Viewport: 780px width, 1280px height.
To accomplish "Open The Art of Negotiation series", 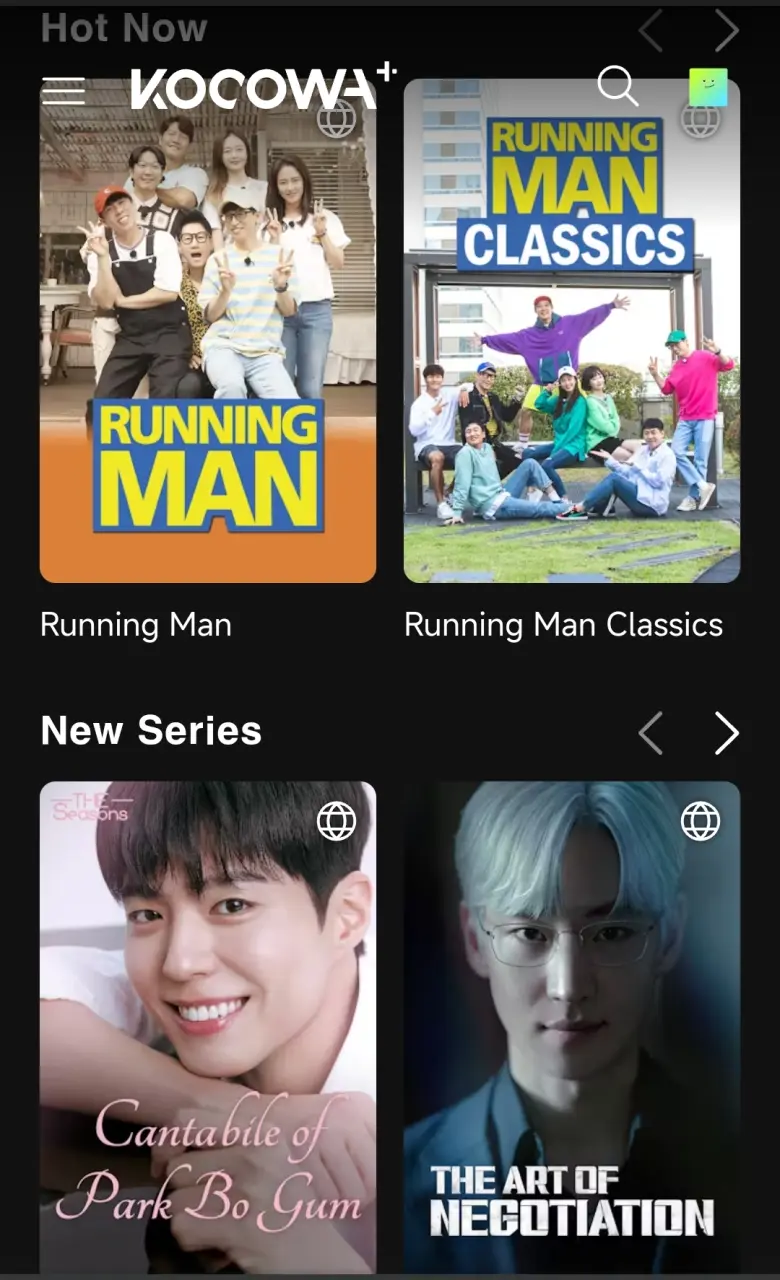I will 572,1027.
